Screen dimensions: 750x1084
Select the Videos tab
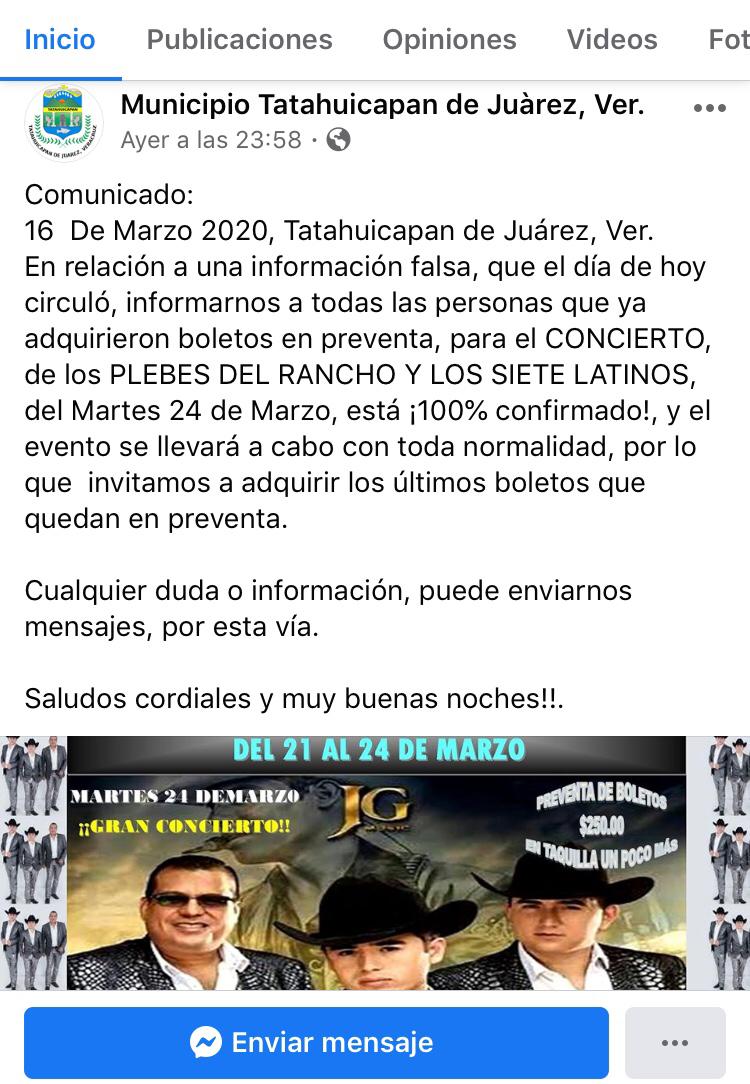point(612,40)
